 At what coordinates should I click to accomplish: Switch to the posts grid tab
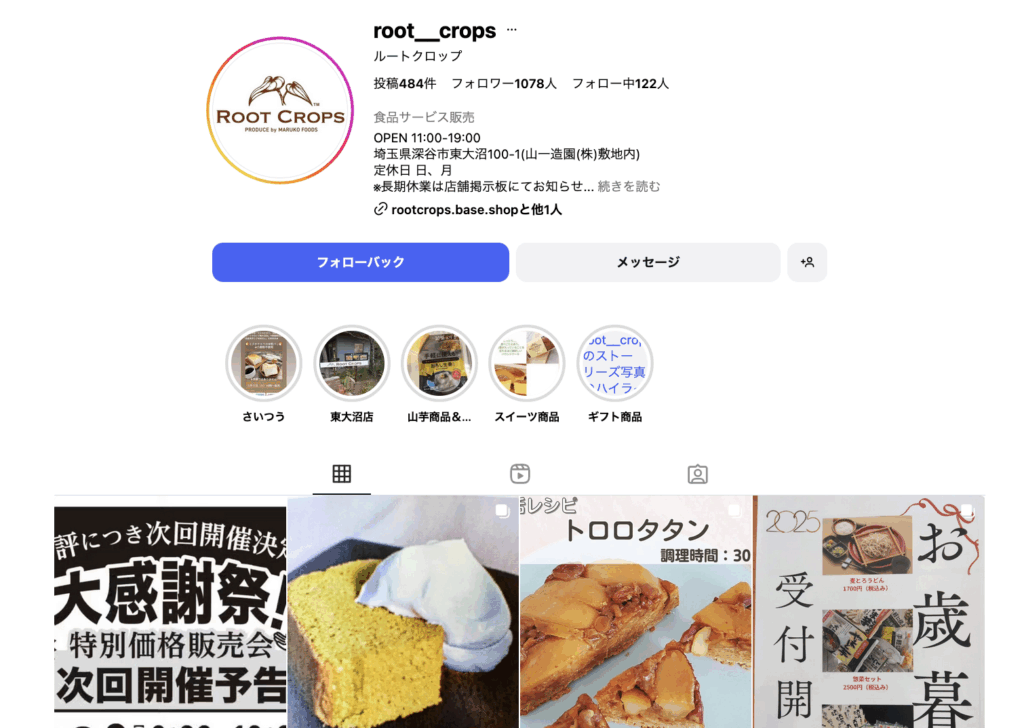(x=342, y=474)
